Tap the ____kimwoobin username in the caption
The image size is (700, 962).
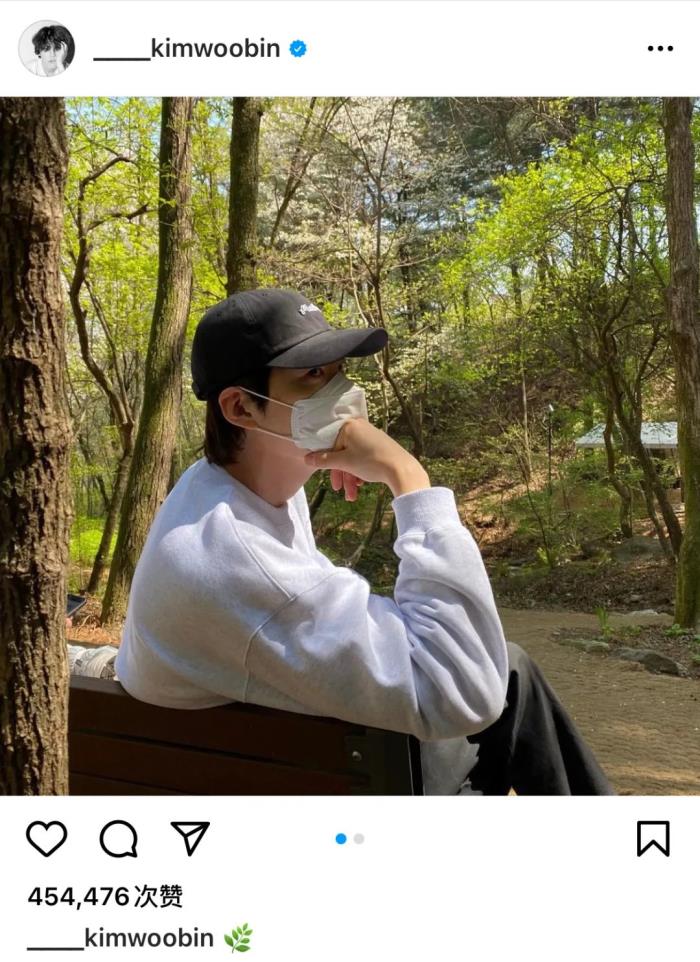point(121,937)
